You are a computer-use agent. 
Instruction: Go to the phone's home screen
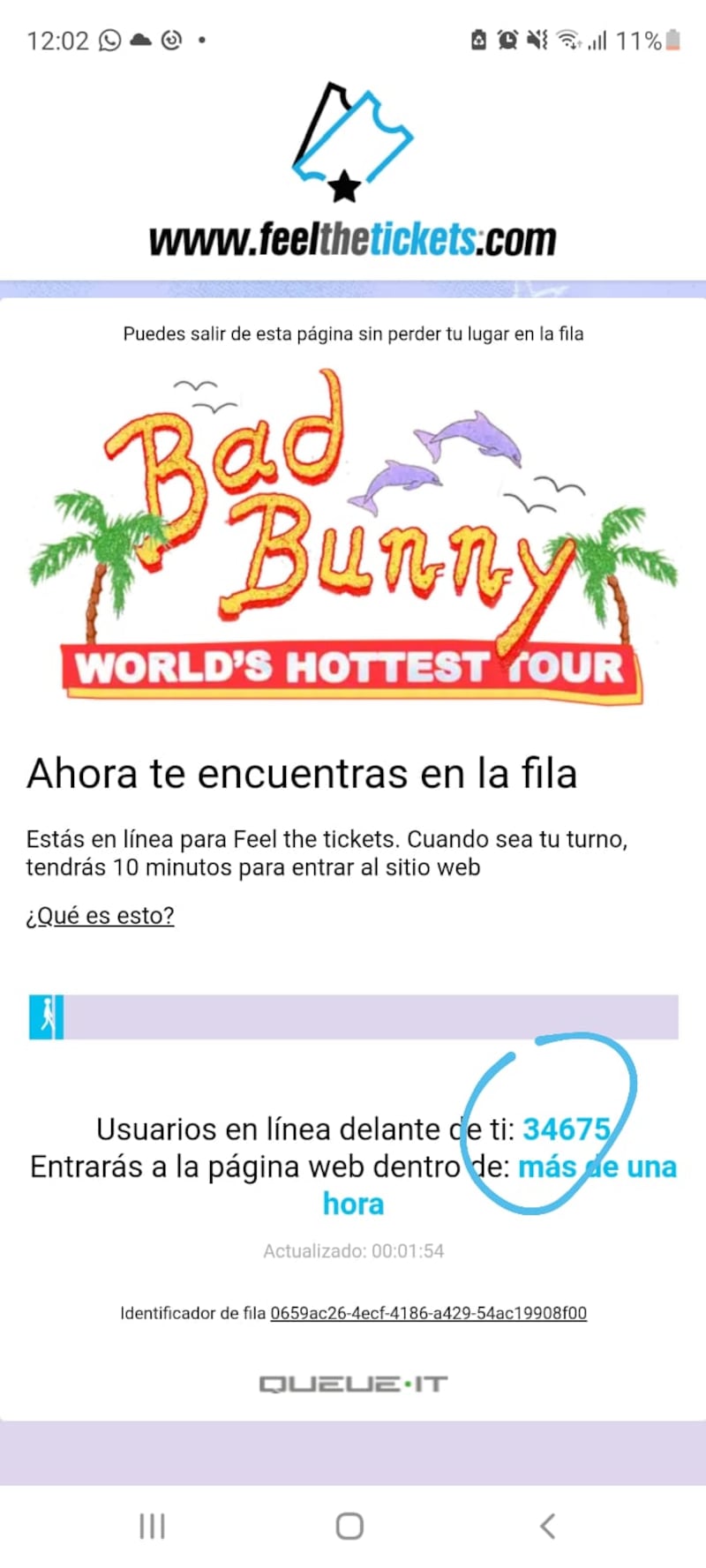click(x=349, y=1526)
